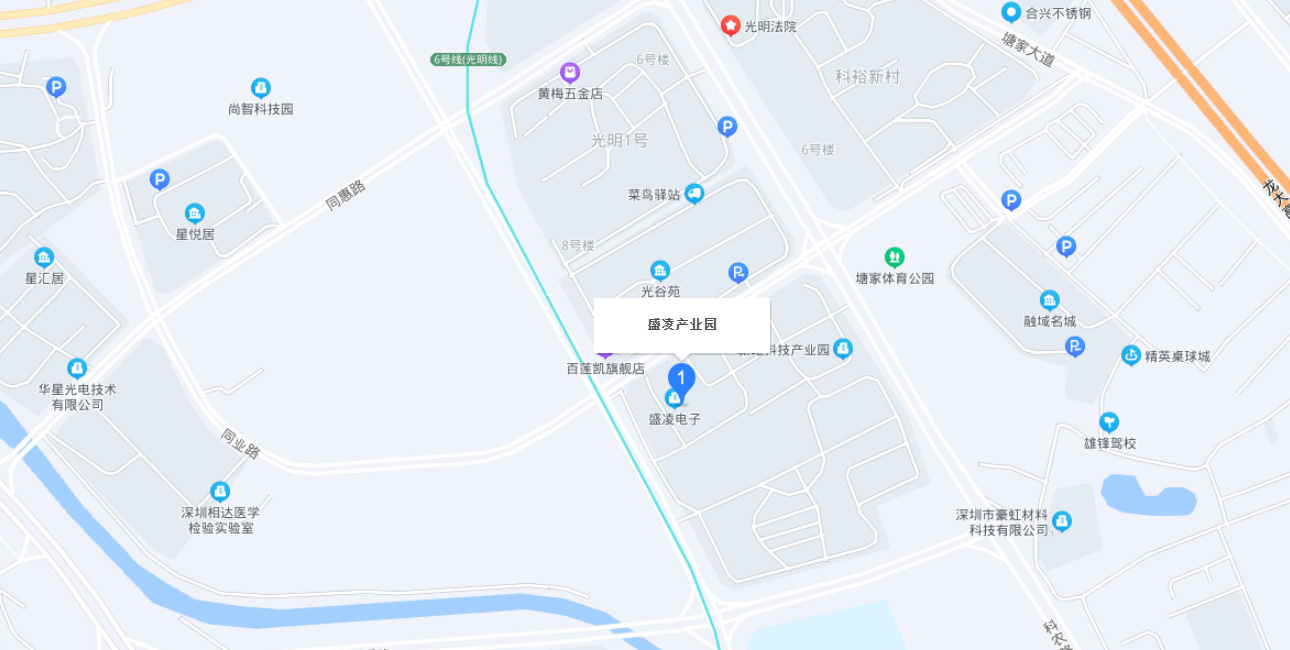Select the 塘家体育公园 map point
This screenshot has width=1290, height=650.
(894, 258)
